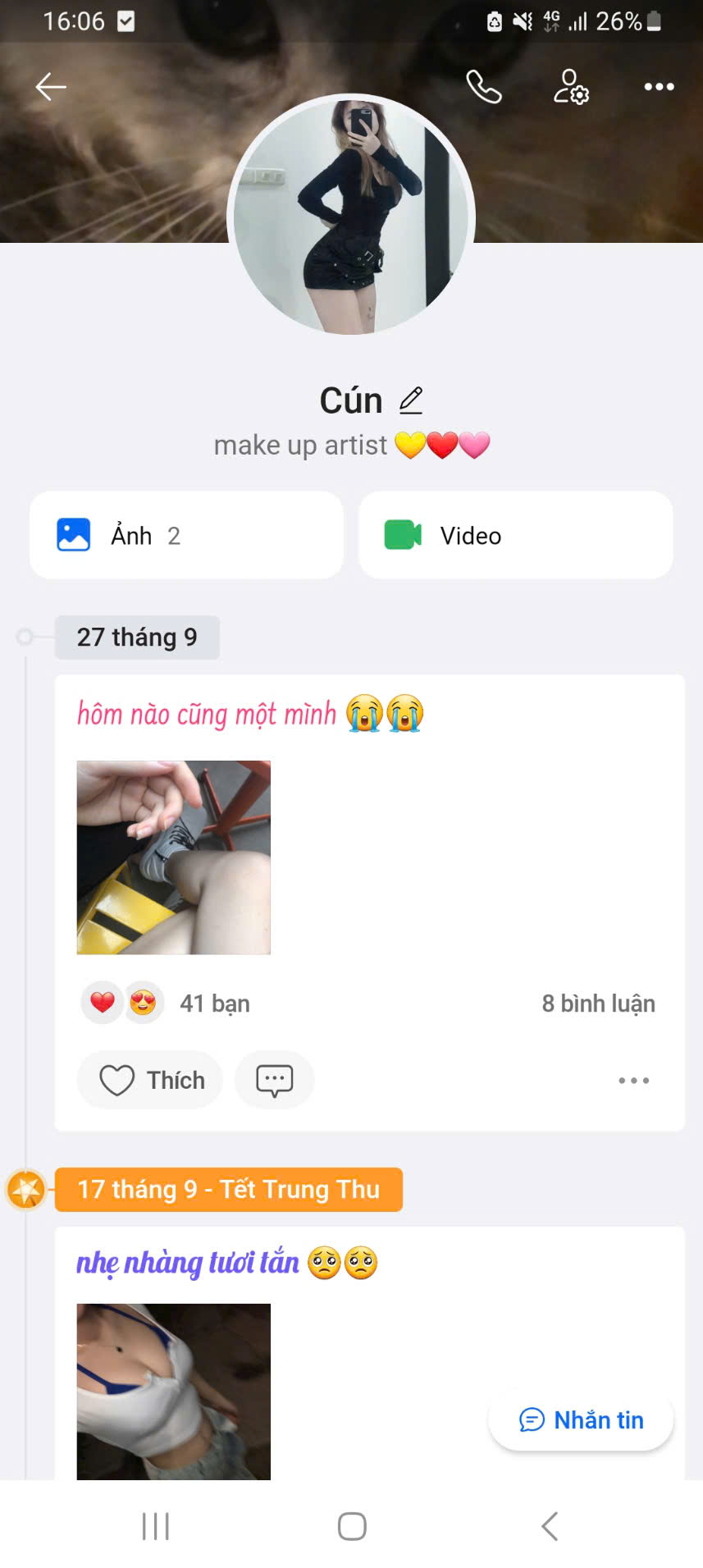Image resolution: width=703 pixels, height=1568 pixels.
Task: Open friend settings icon
Action: [x=571, y=86]
